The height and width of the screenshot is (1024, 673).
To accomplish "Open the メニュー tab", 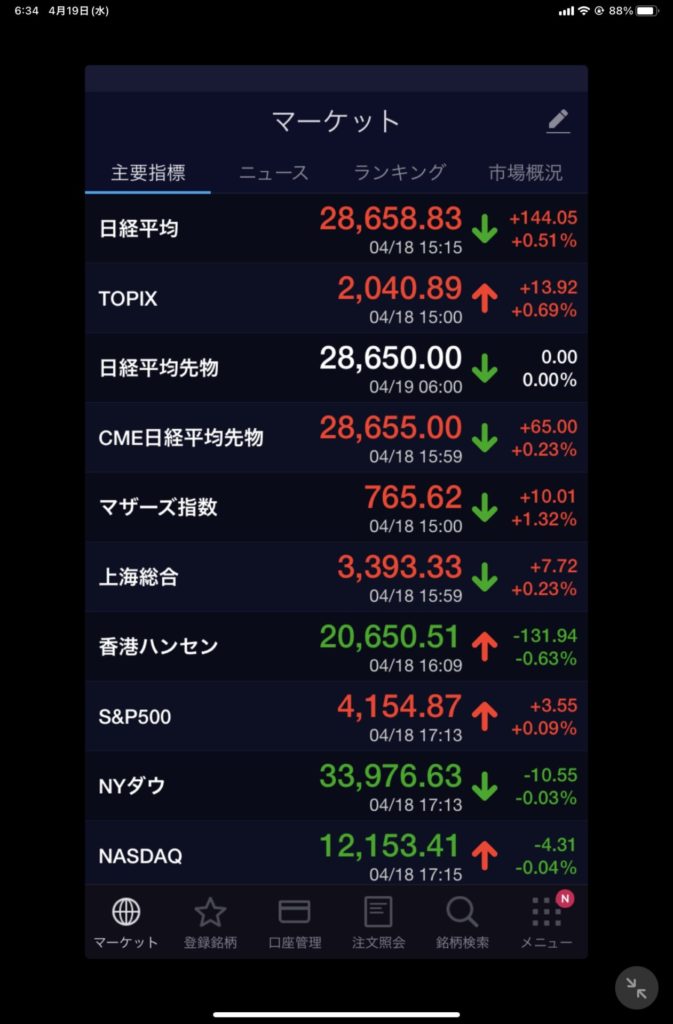I will (546, 923).
